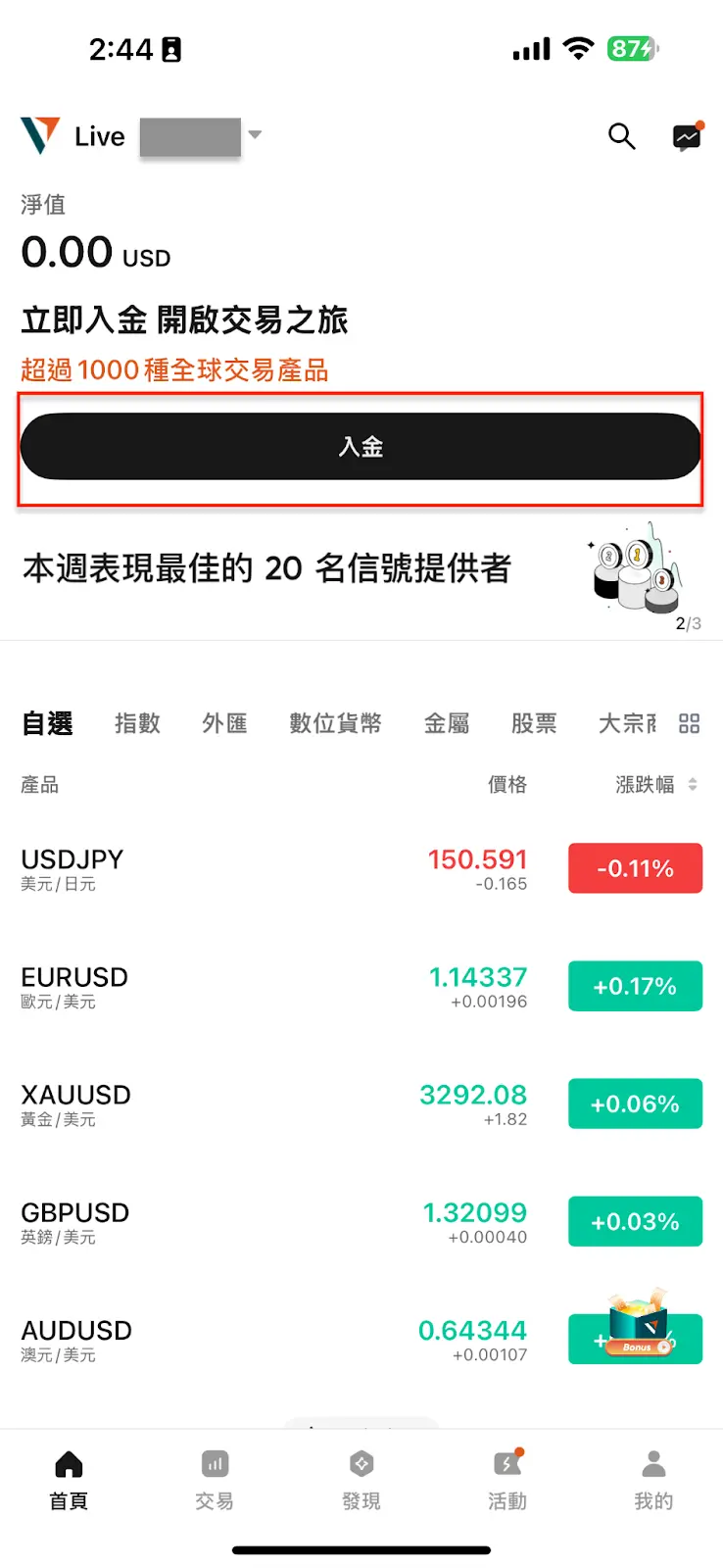723x1568 pixels.
Task: Tap the 入金 deposit button
Action: click(361, 447)
